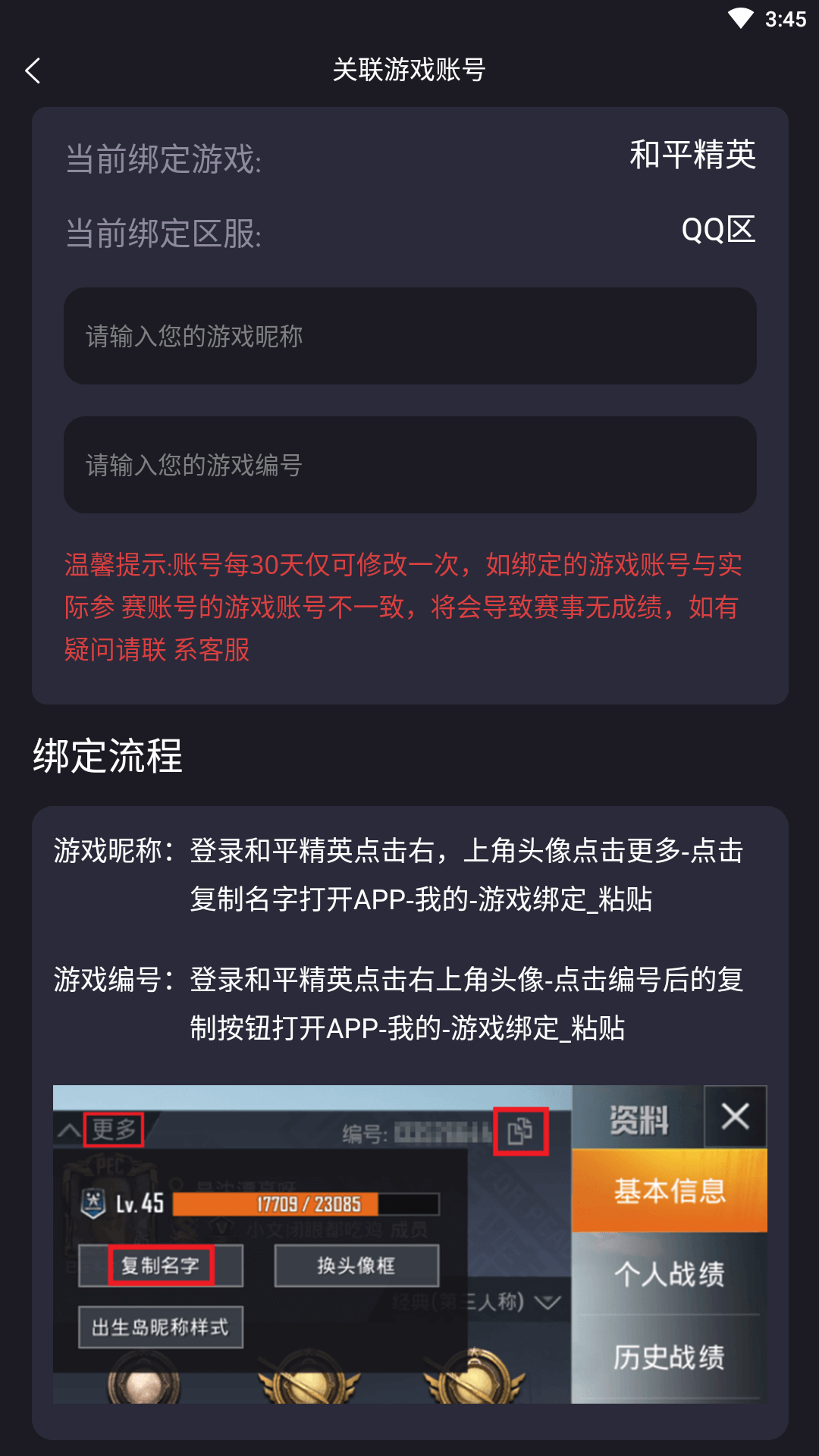Screen dimensions: 819x1456
Task: Switch to the 个人战绩 tab
Action: click(x=670, y=1276)
